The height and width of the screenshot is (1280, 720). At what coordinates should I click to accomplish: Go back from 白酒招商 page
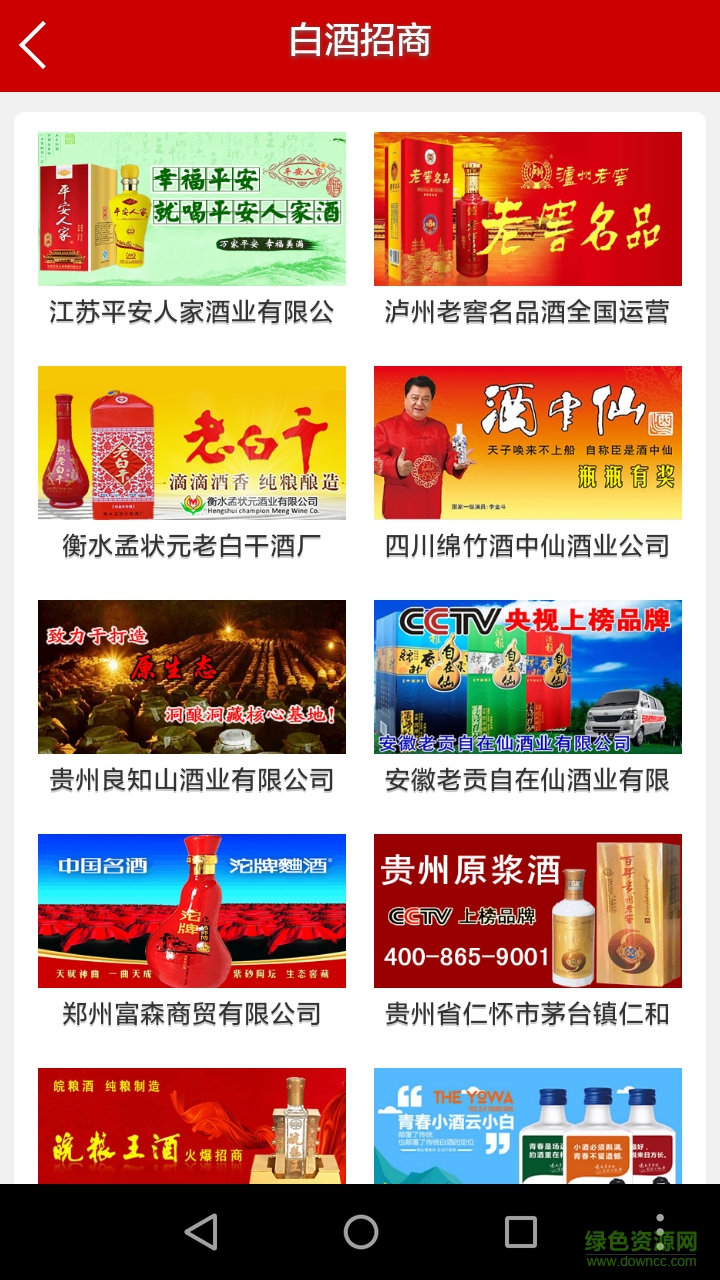(33, 46)
